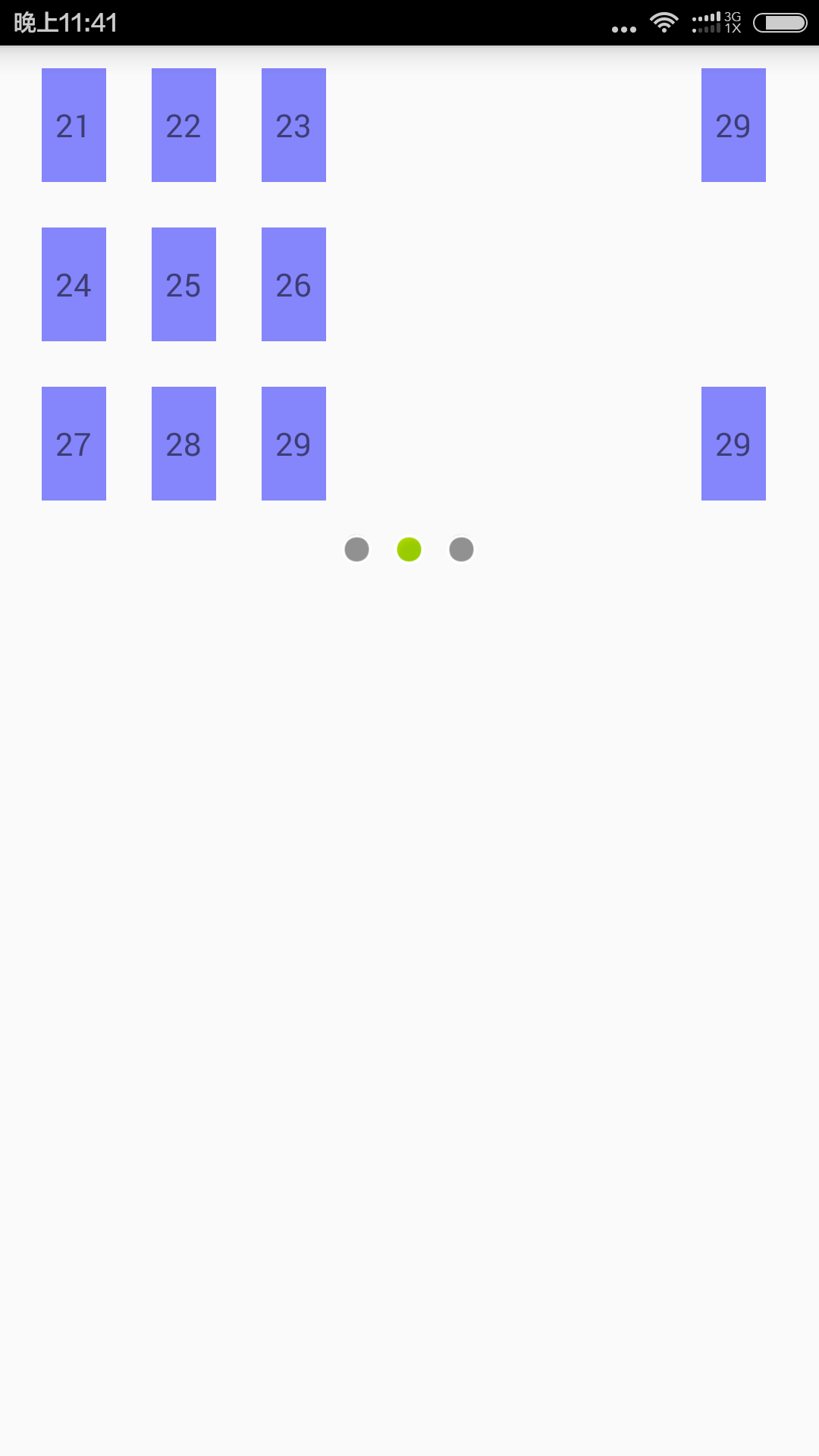
Task: Select the tile marked 26
Action: click(293, 284)
